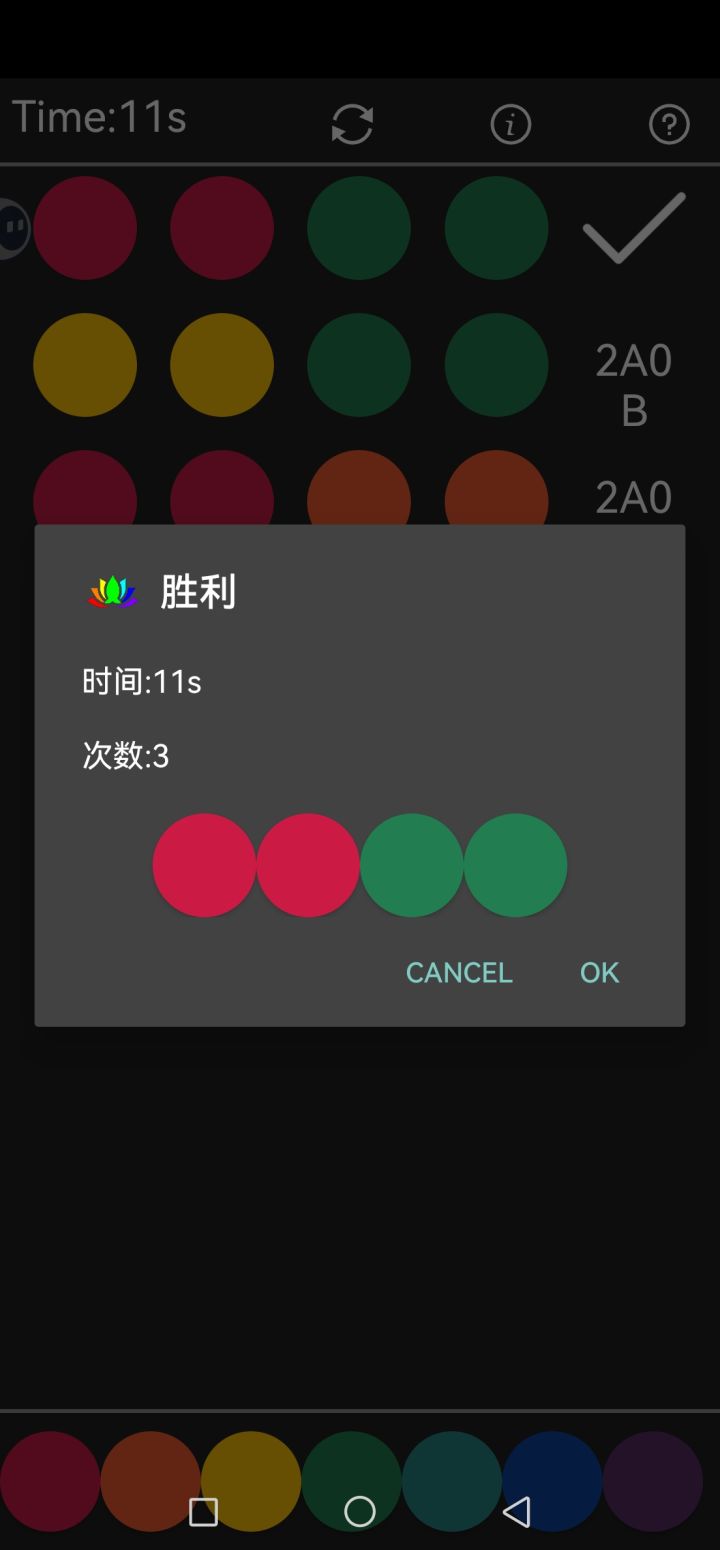720x1550 pixels.
Task: Tap the system back button
Action: [516, 1511]
